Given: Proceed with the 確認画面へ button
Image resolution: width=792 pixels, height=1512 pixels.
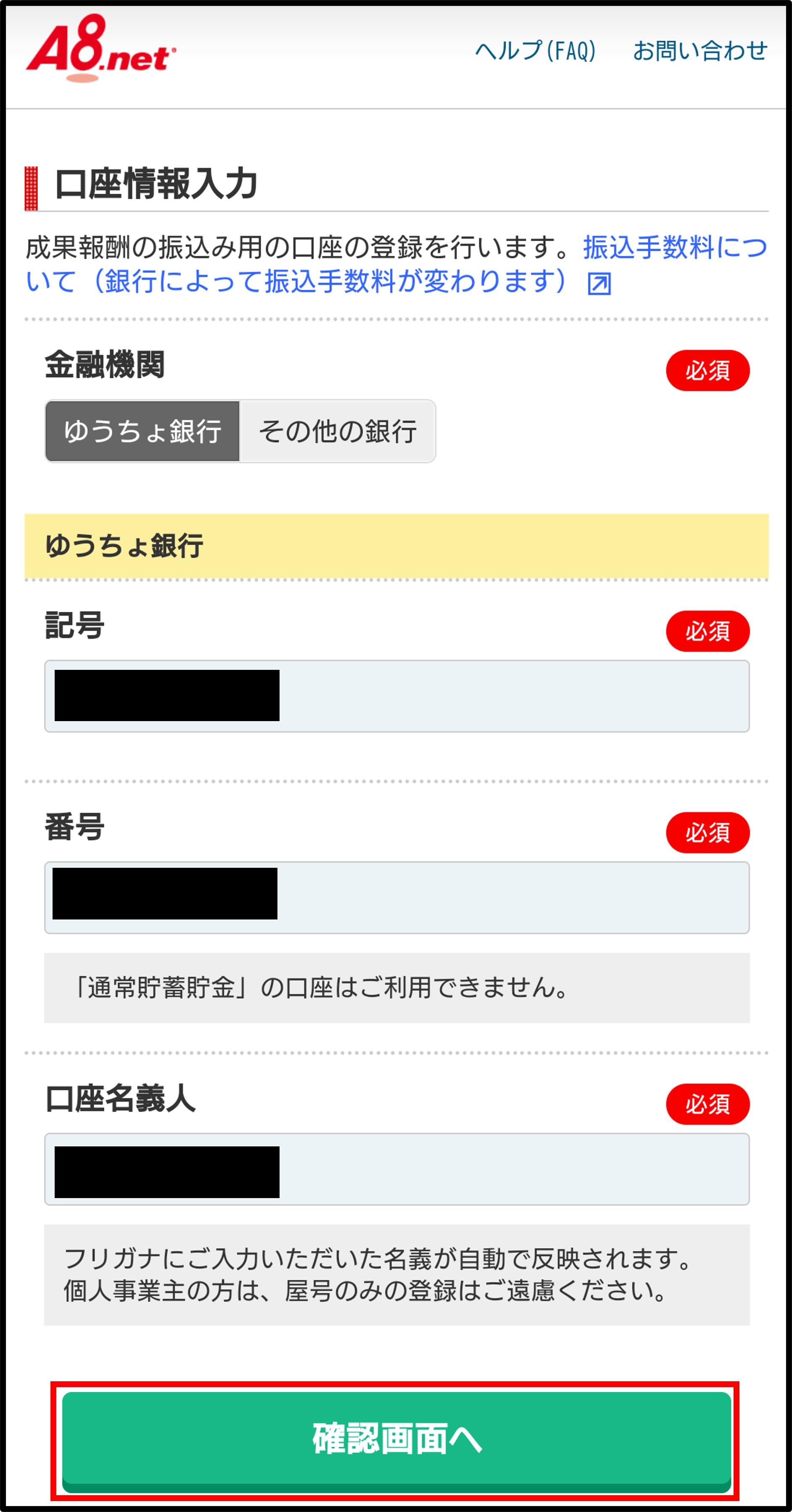Looking at the screenshot, I should [x=396, y=1439].
